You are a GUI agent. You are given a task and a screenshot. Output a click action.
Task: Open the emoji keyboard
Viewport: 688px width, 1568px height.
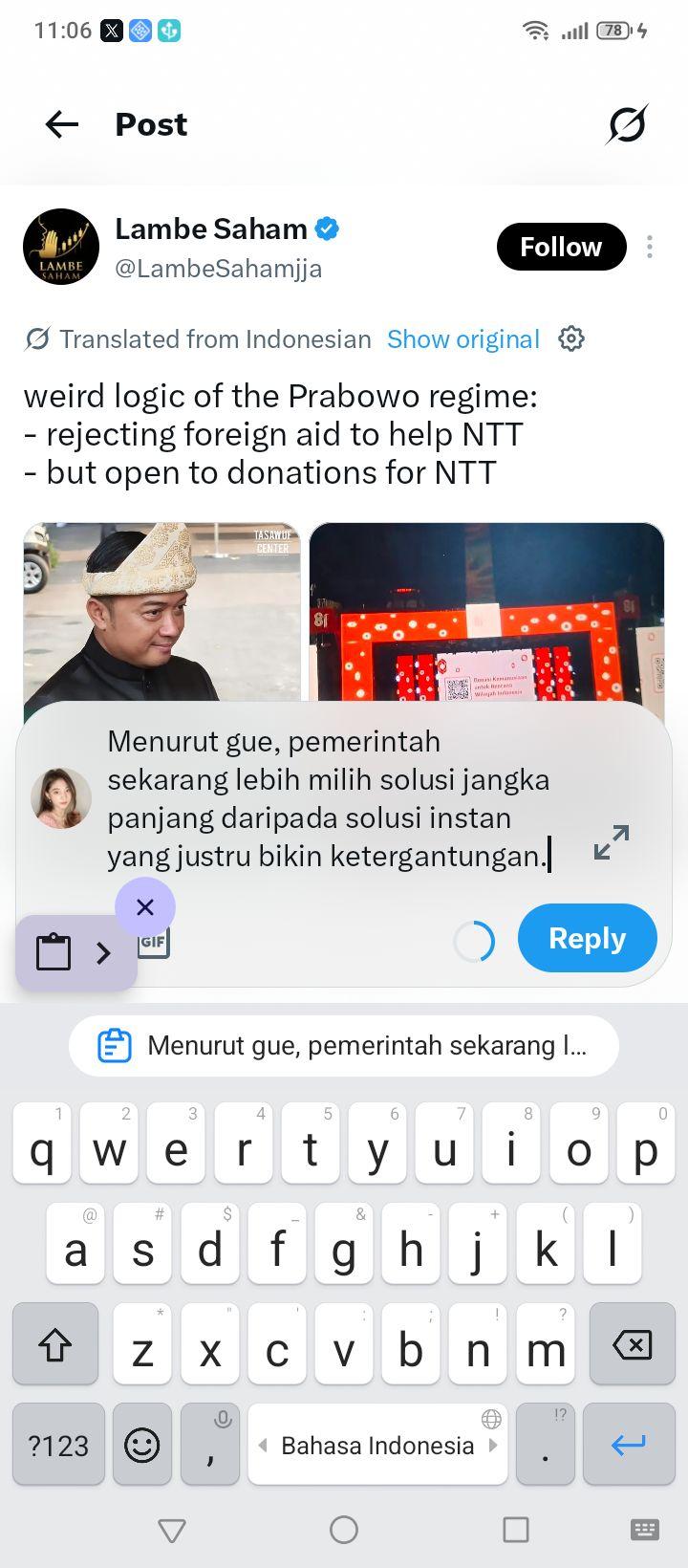142,1445
